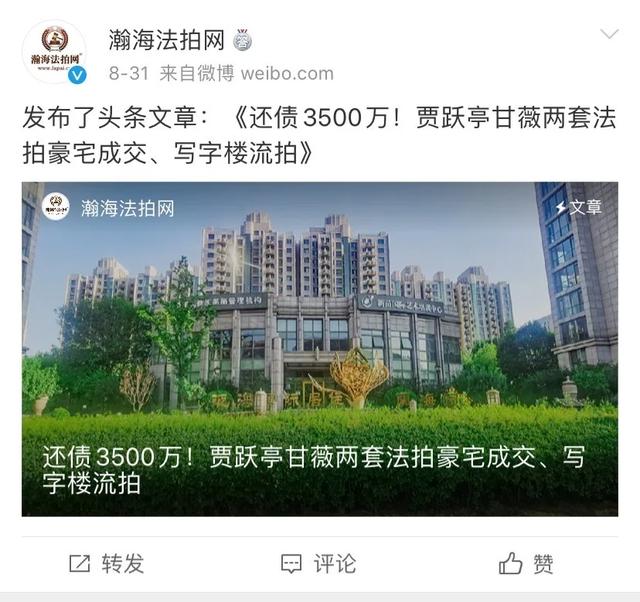Repost via the 转发 button

(106, 564)
